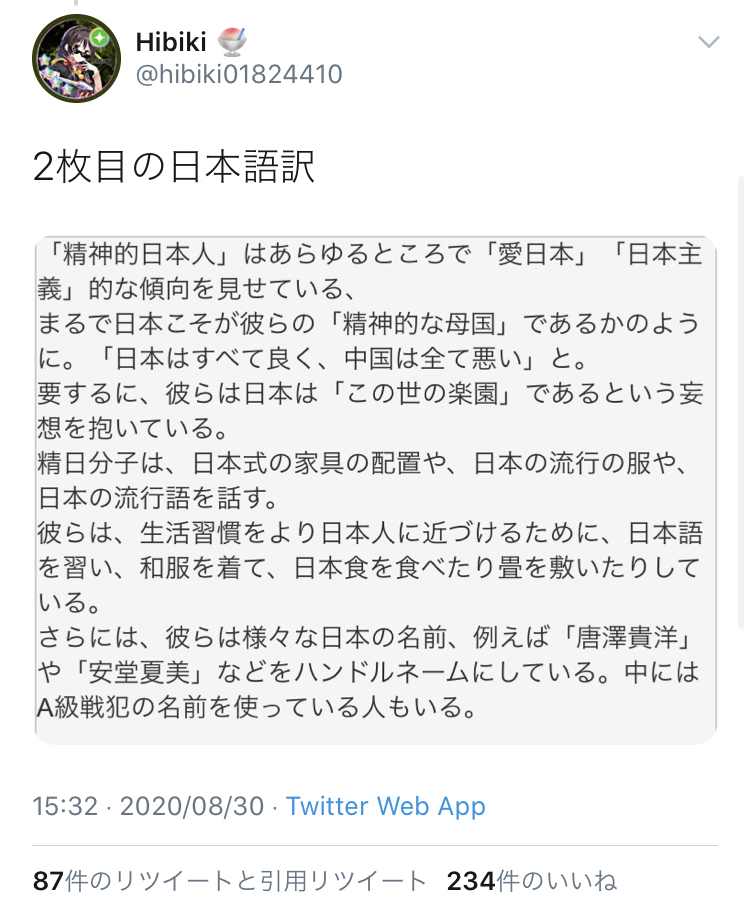Open the @hibiki01824410 handle
This screenshot has height=915, width=750.
pos(239,75)
